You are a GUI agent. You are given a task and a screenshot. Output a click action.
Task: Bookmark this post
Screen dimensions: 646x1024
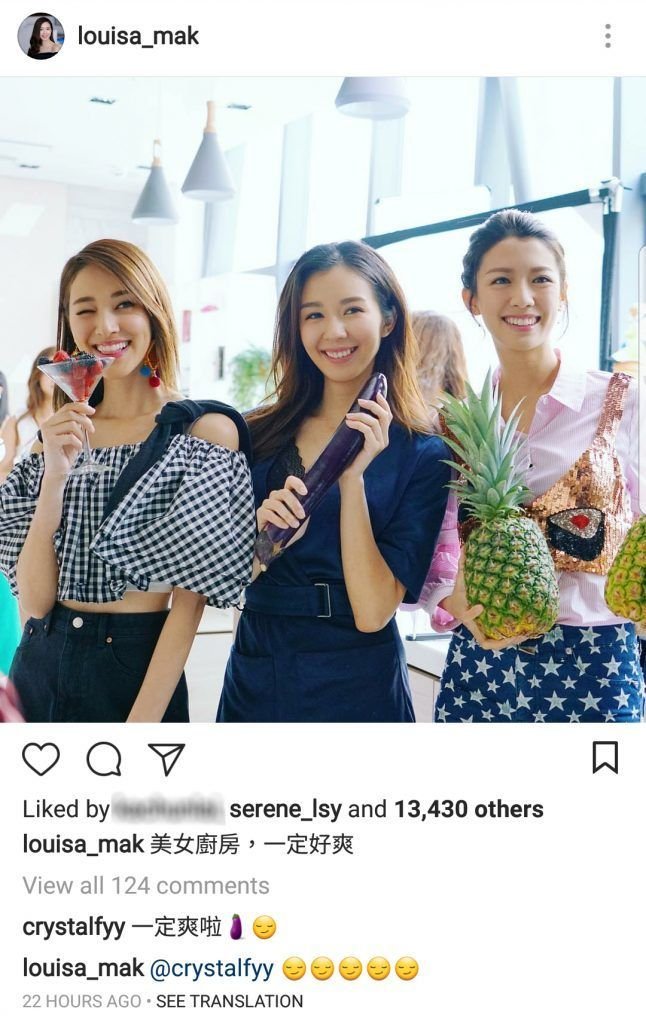coord(605,758)
